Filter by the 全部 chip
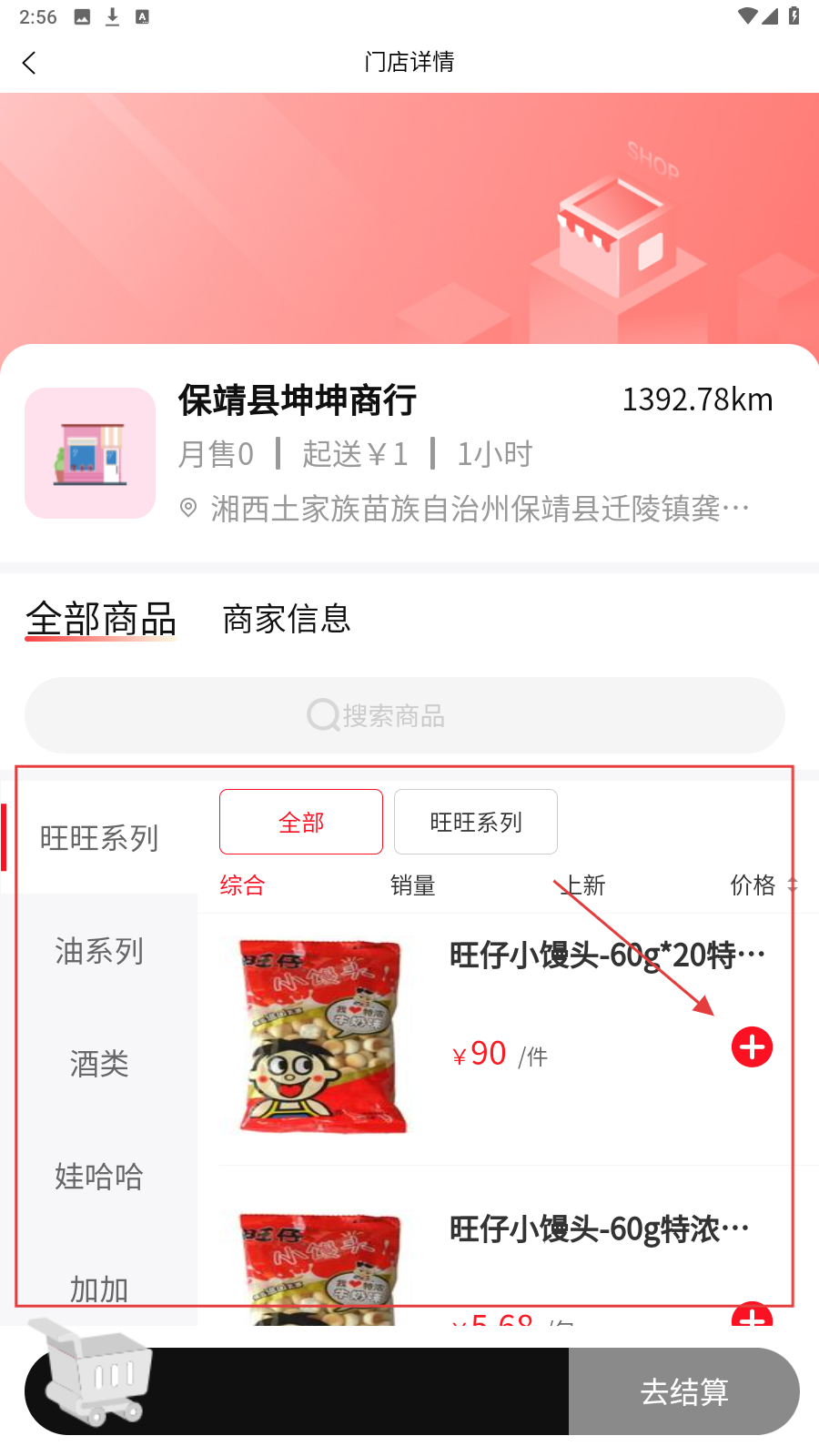819x1456 pixels. (x=301, y=822)
